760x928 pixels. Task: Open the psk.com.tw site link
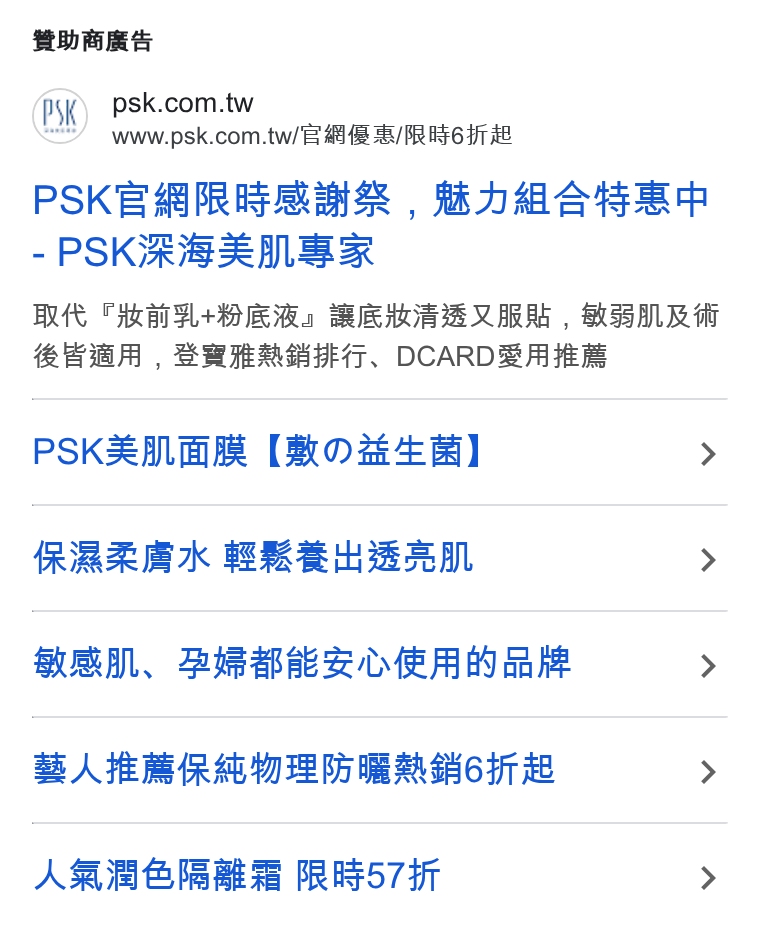coord(182,103)
